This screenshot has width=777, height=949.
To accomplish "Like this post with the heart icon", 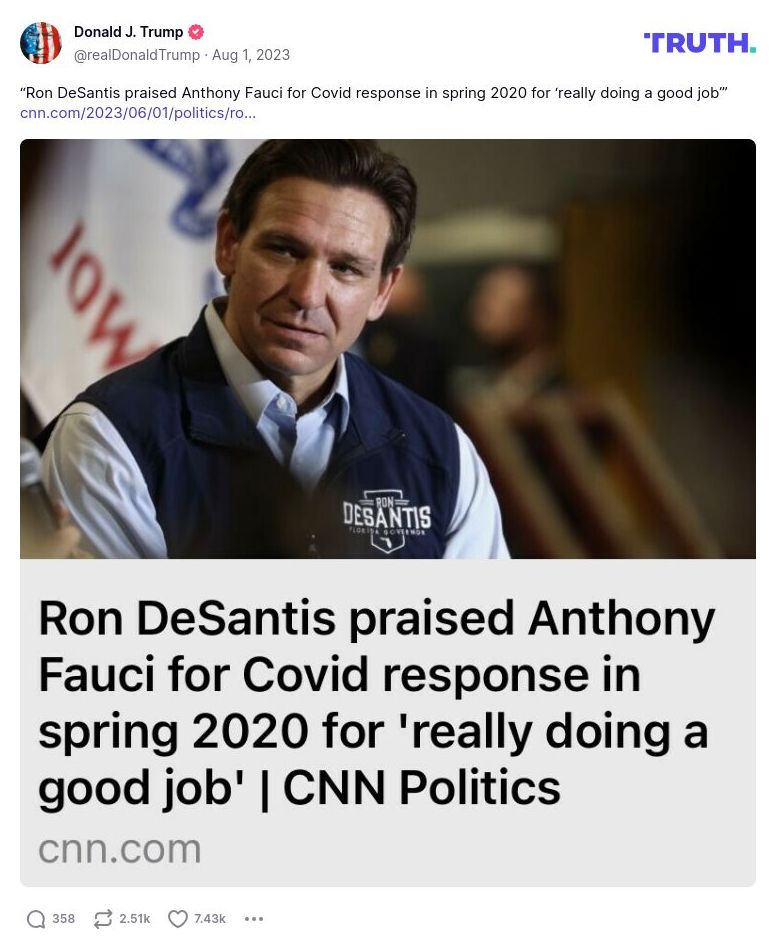I will (x=178, y=919).
